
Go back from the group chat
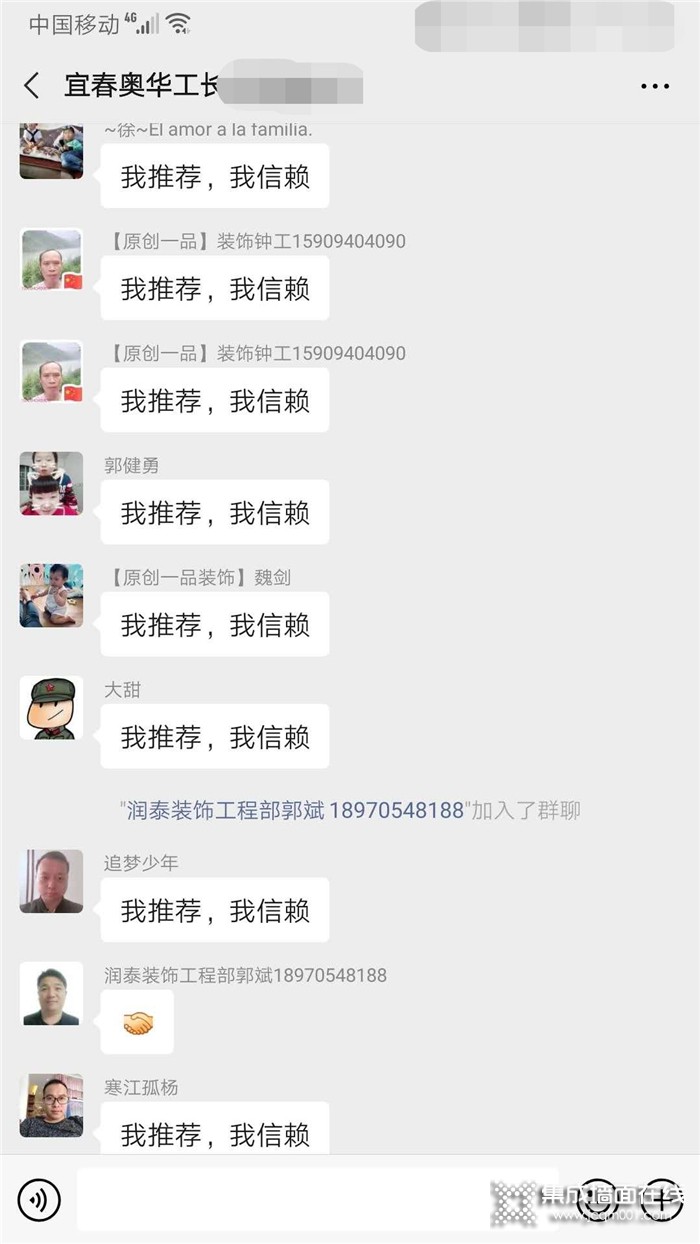point(32,86)
